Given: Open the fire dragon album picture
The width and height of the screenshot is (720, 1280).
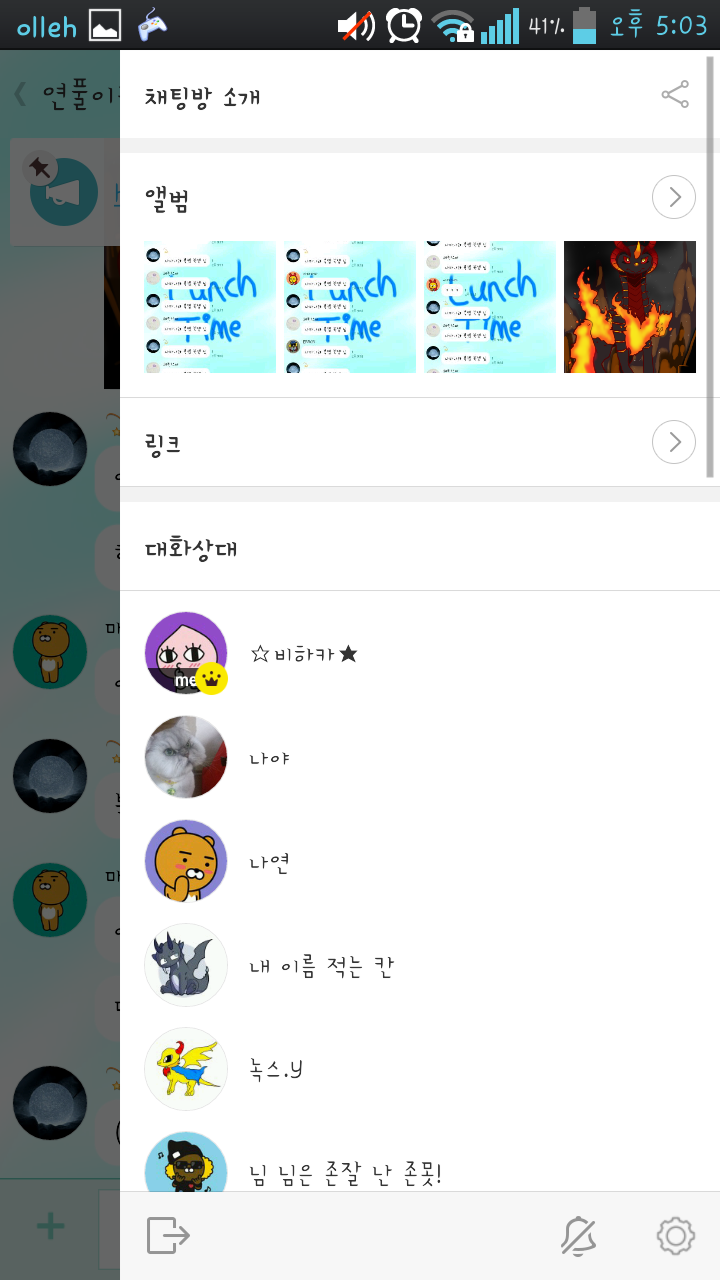Looking at the screenshot, I should pos(629,307).
